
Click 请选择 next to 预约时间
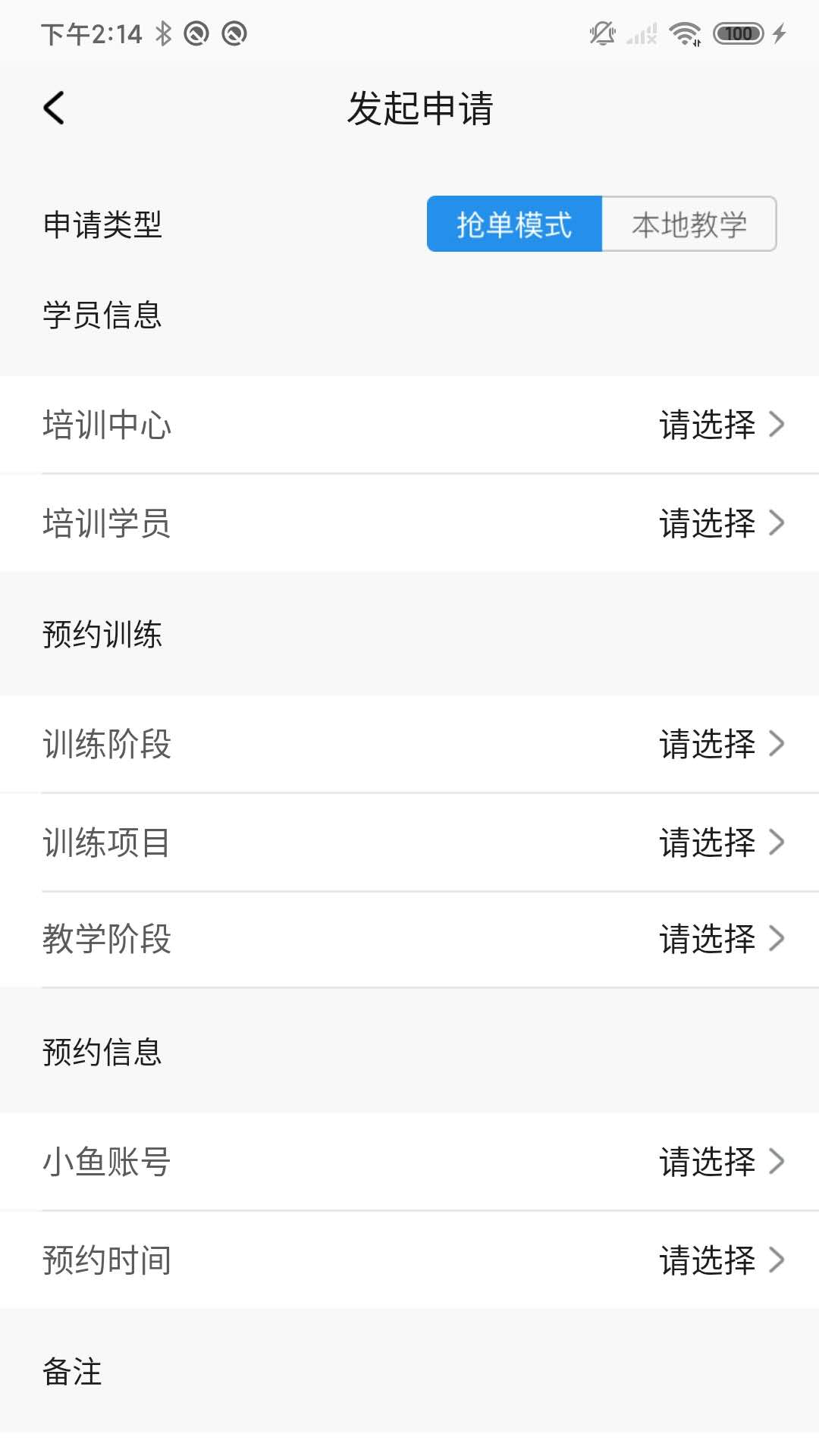(x=708, y=1260)
